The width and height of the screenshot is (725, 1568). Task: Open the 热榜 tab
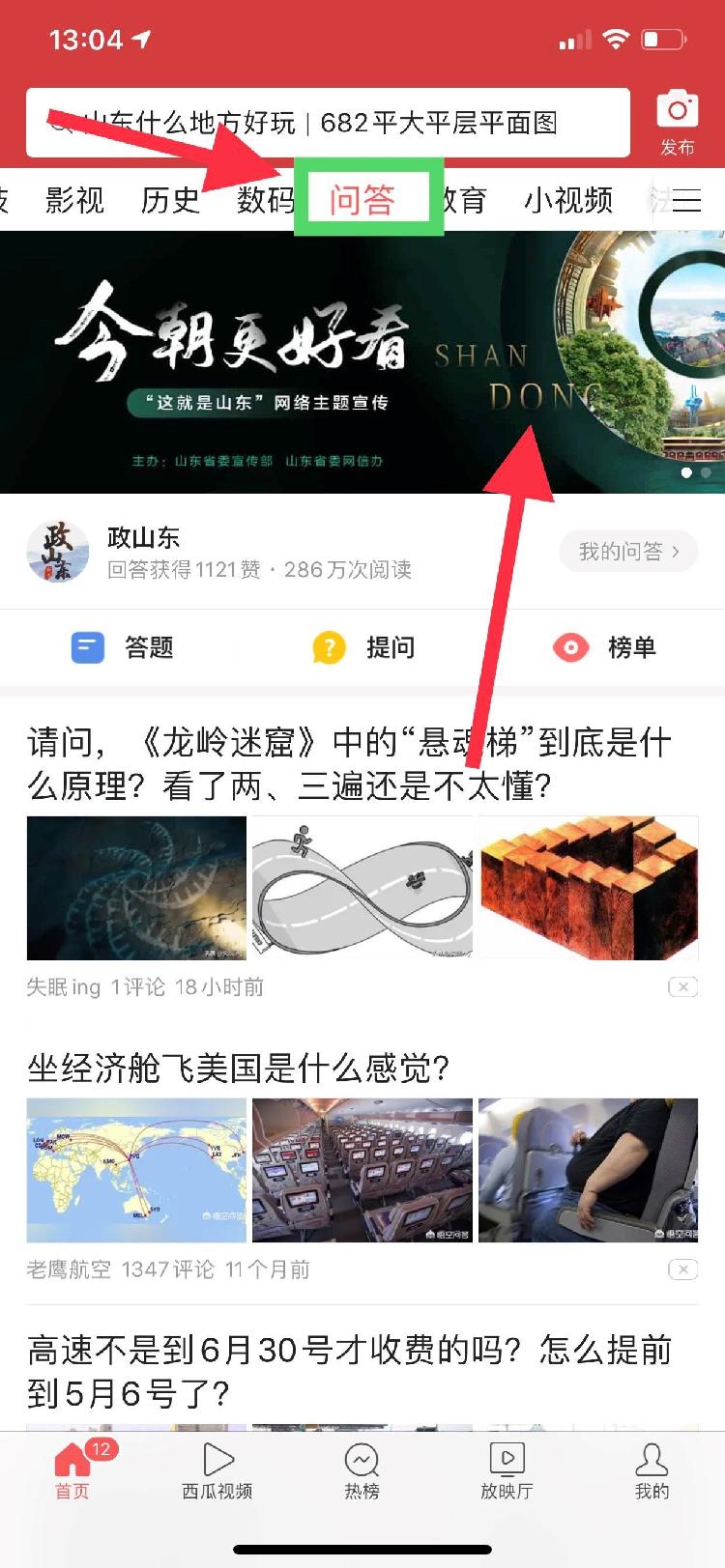[x=362, y=1470]
